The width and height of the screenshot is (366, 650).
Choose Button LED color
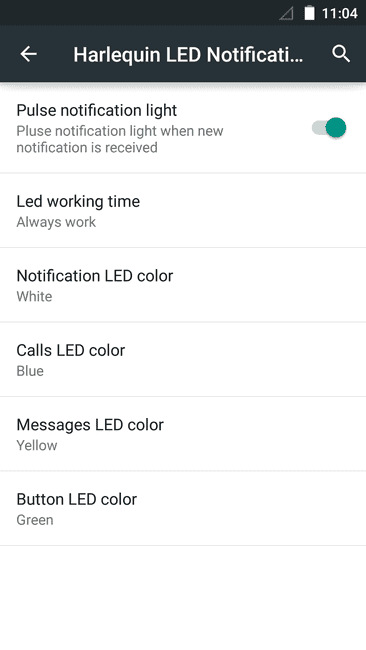[183, 508]
